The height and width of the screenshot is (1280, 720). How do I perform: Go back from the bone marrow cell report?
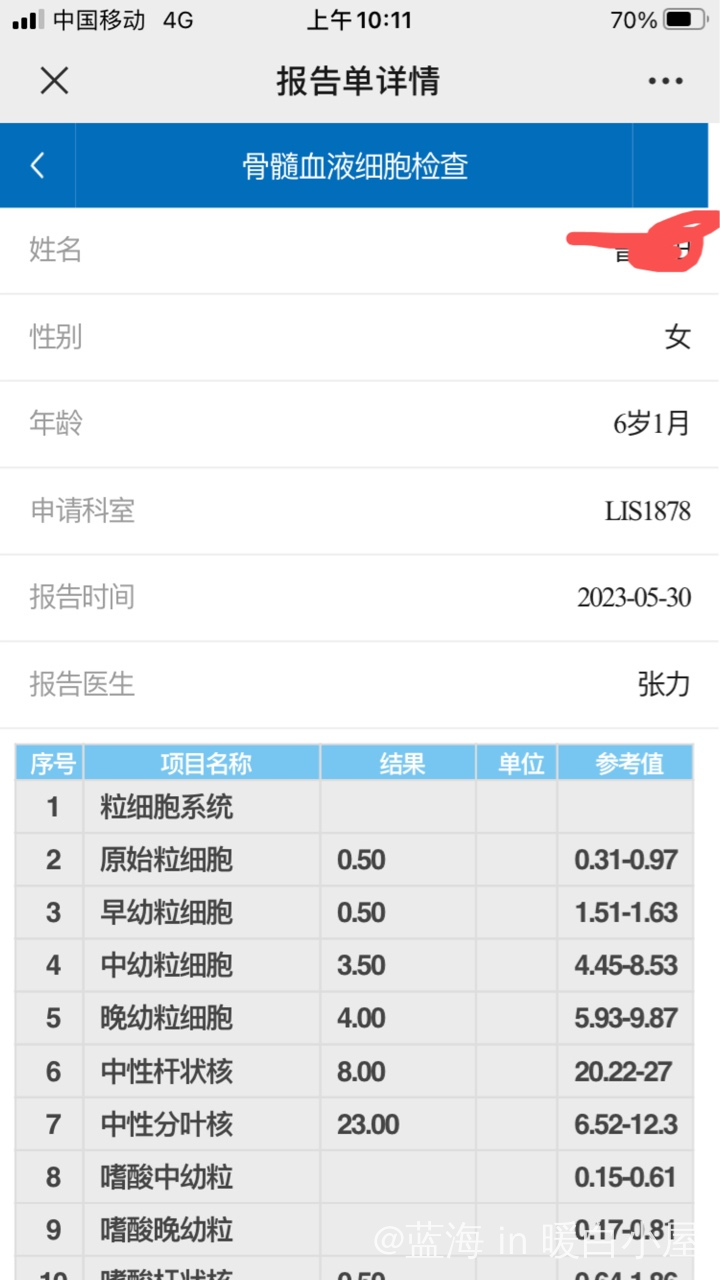[38, 166]
